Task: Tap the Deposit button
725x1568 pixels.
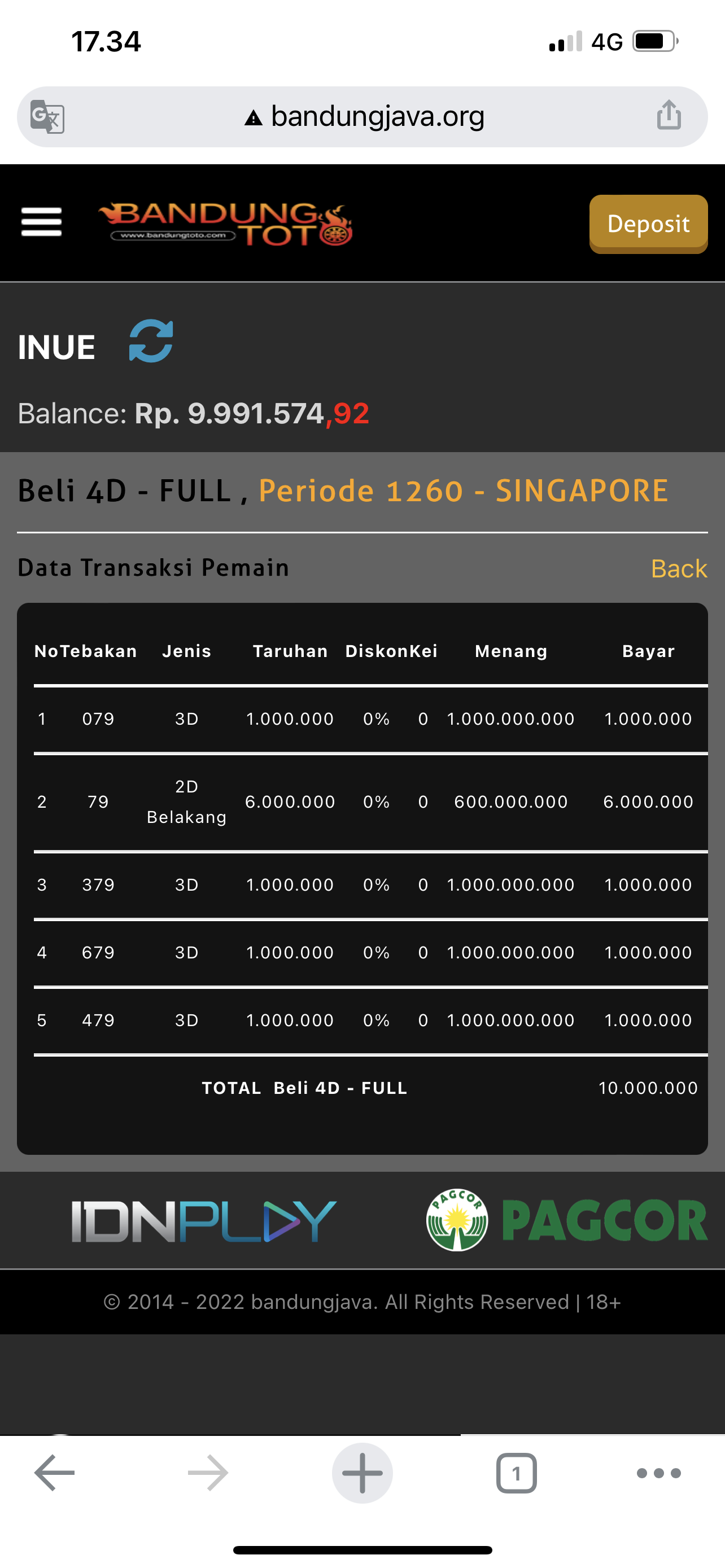Action: (648, 224)
